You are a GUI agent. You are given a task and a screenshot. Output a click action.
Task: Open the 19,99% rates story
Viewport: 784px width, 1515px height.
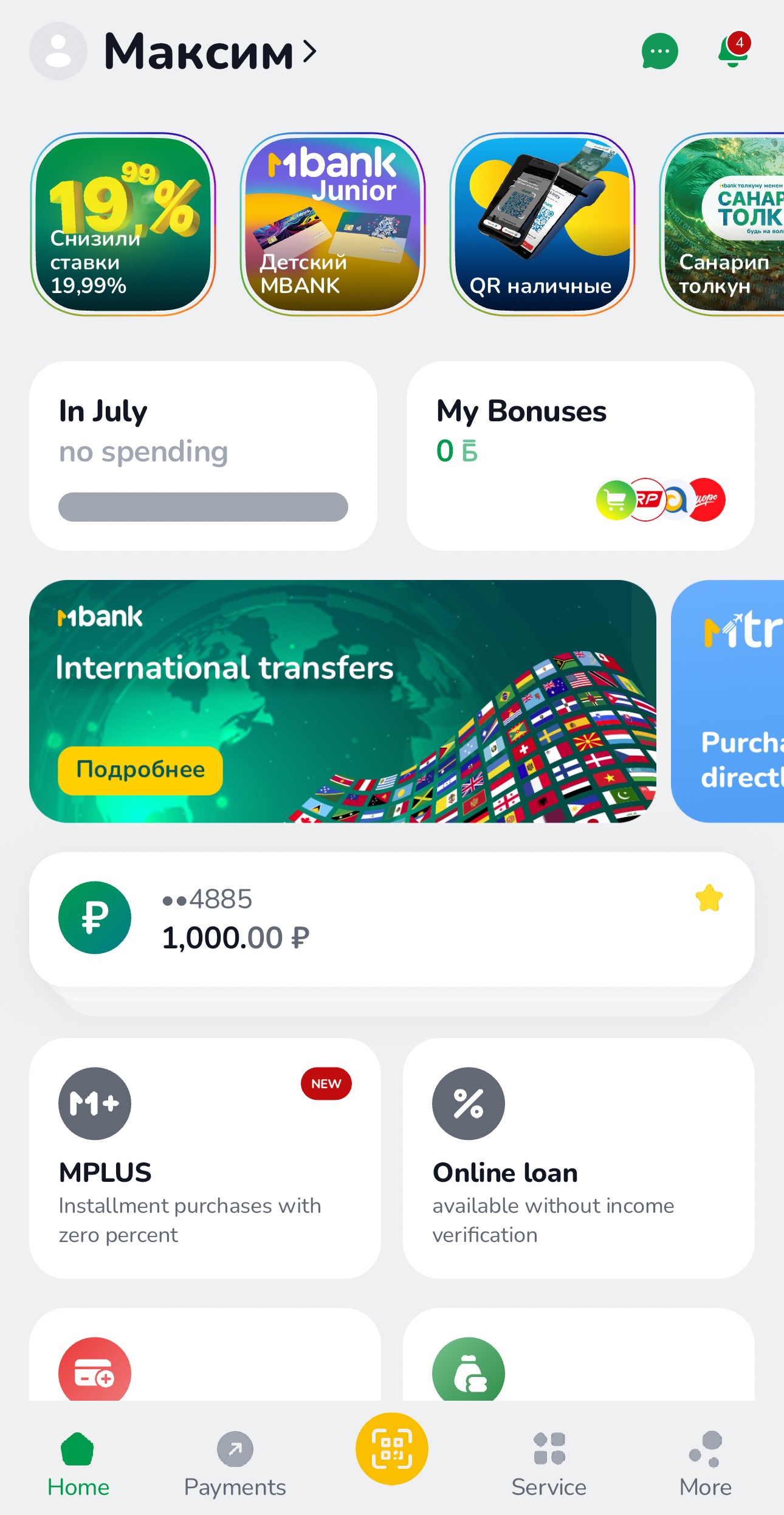pos(123,224)
